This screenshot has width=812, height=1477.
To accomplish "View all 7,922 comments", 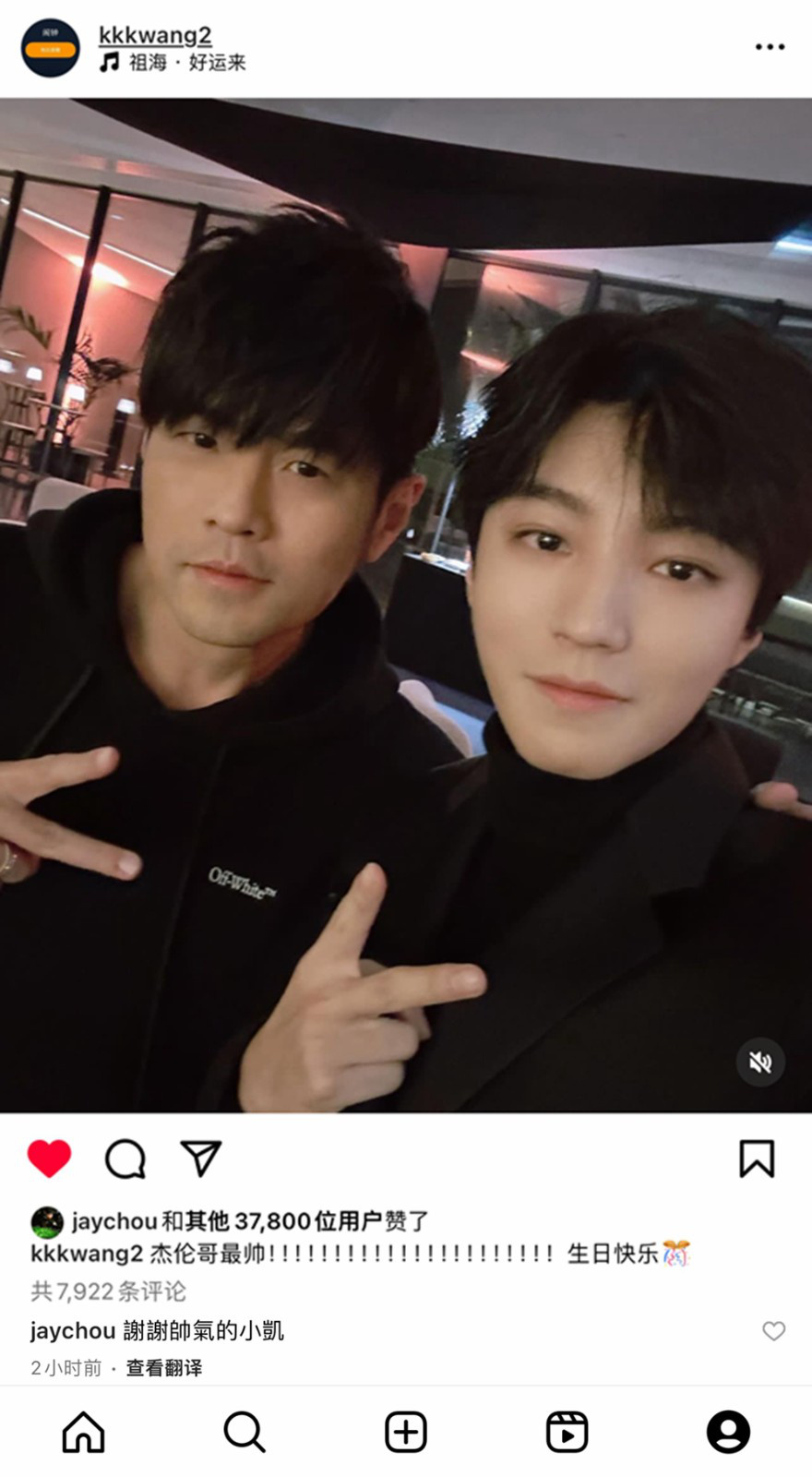I will click(x=109, y=1291).
